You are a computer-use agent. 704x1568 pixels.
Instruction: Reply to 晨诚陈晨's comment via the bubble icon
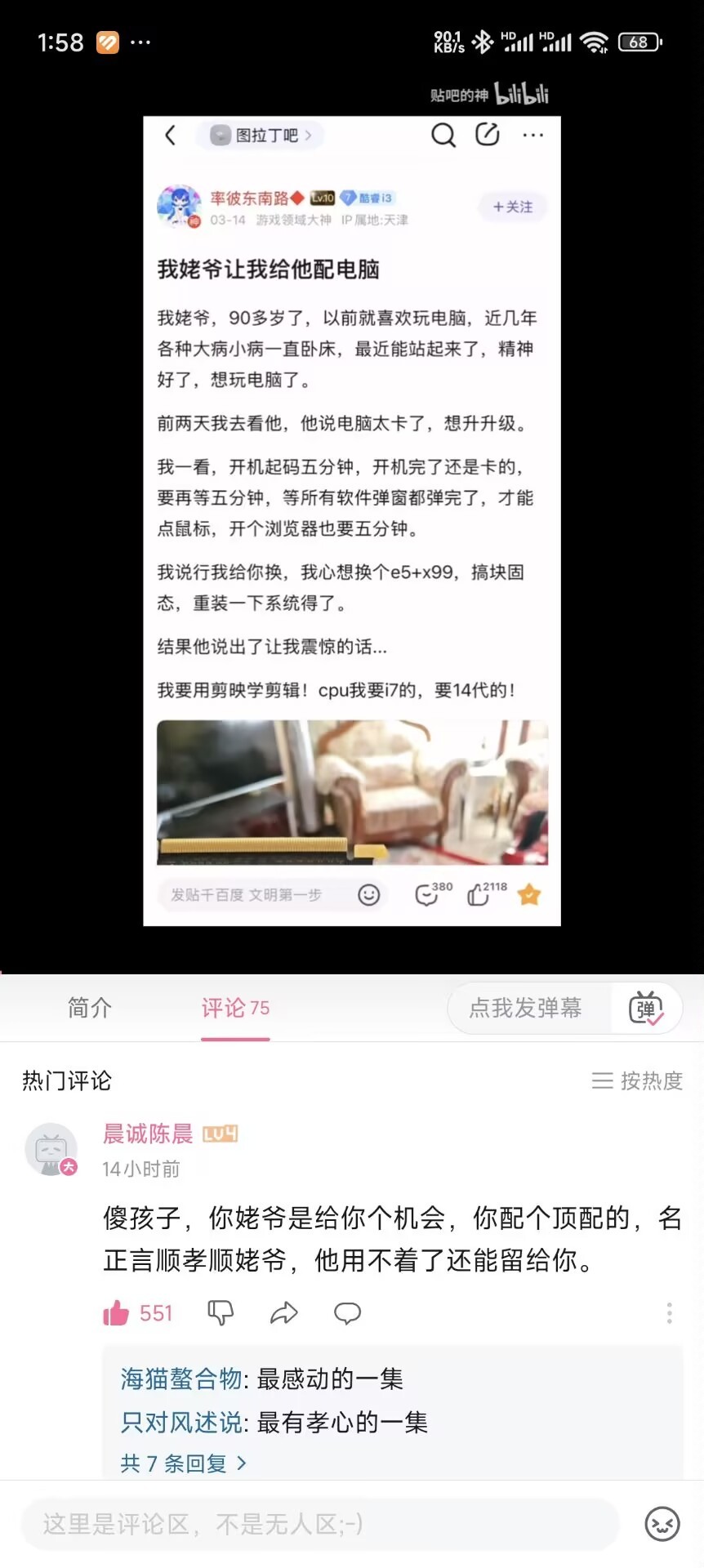(348, 1313)
